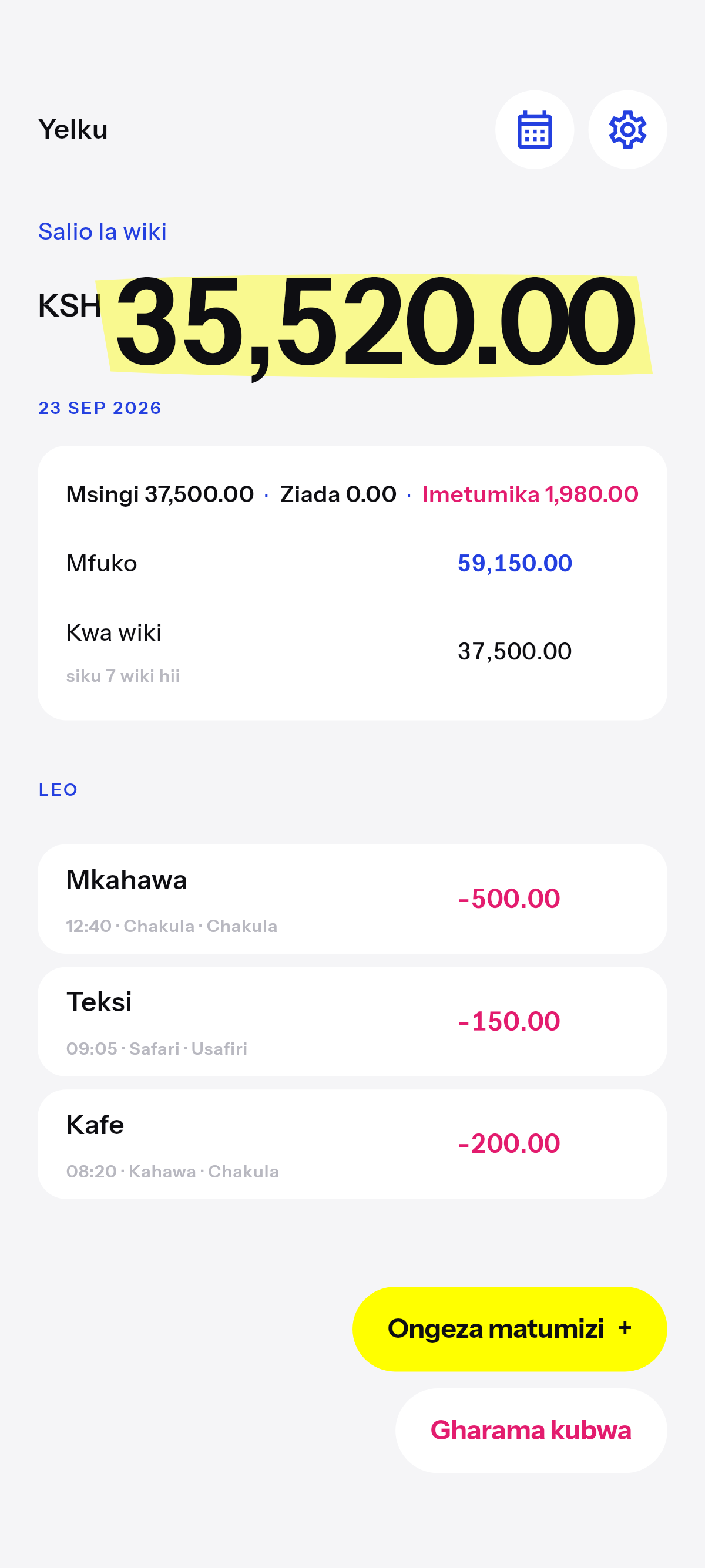Open the weekly budget summary card
The image size is (705, 1568).
352,583
